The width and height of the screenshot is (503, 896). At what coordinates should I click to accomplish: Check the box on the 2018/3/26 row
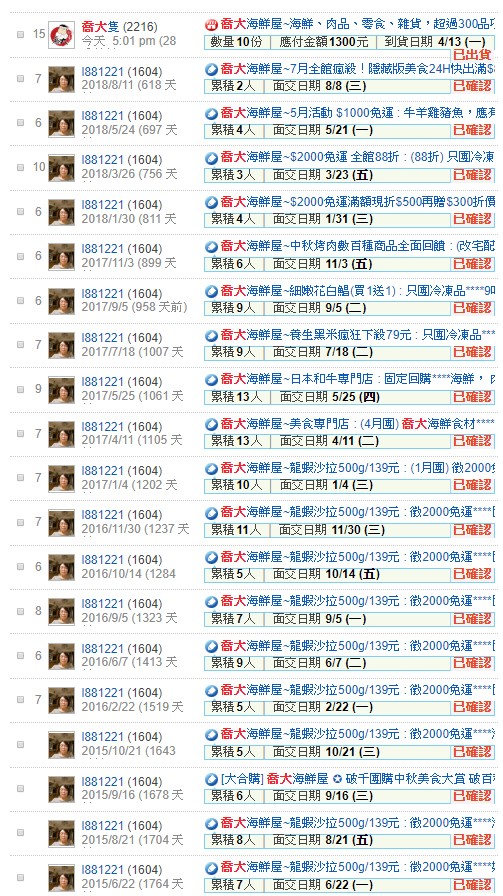[x=21, y=167]
